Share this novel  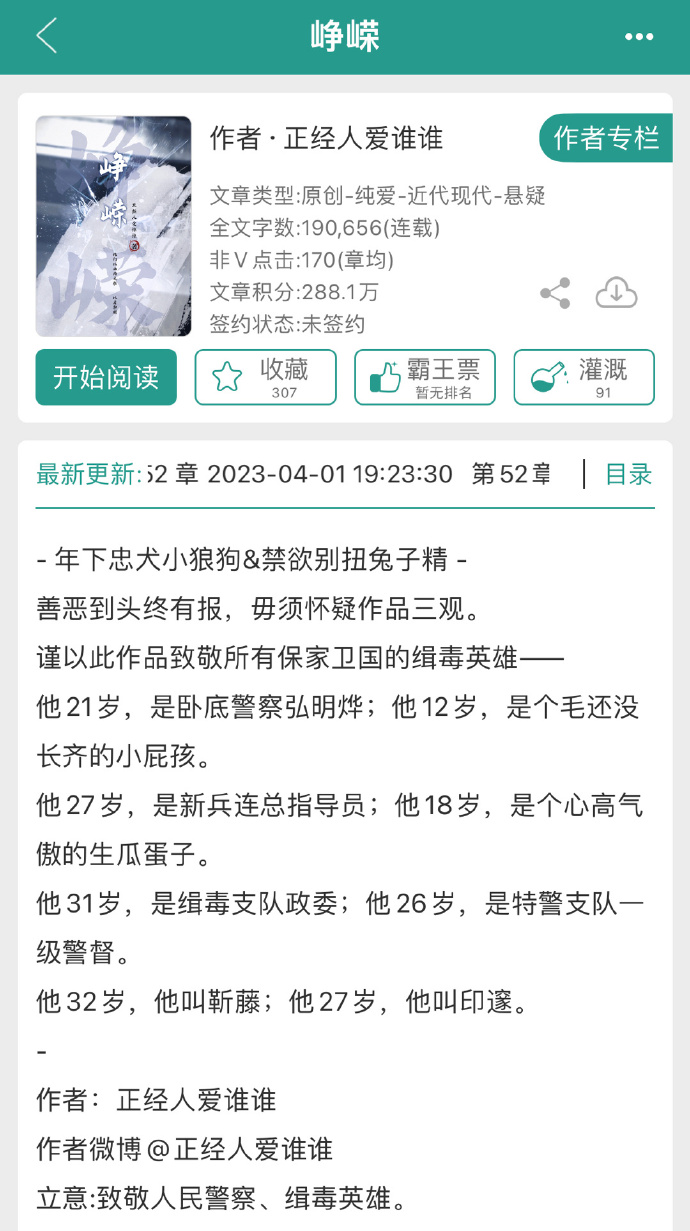555,293
